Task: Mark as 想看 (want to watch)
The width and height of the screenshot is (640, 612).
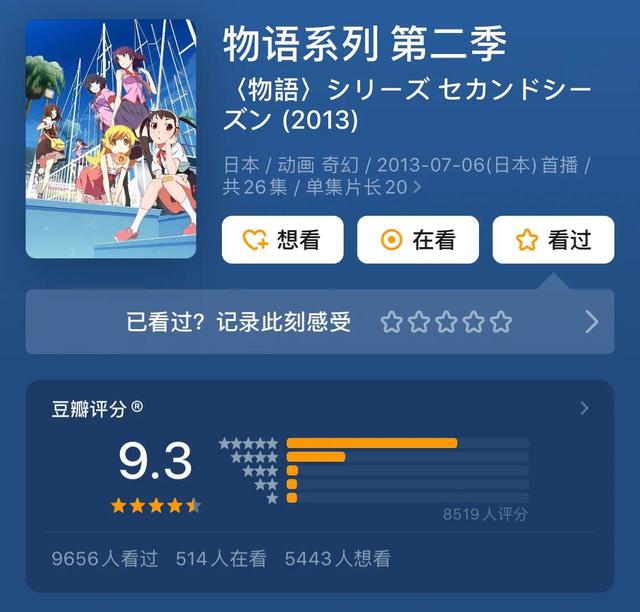Action: click(x=282, y=240)
